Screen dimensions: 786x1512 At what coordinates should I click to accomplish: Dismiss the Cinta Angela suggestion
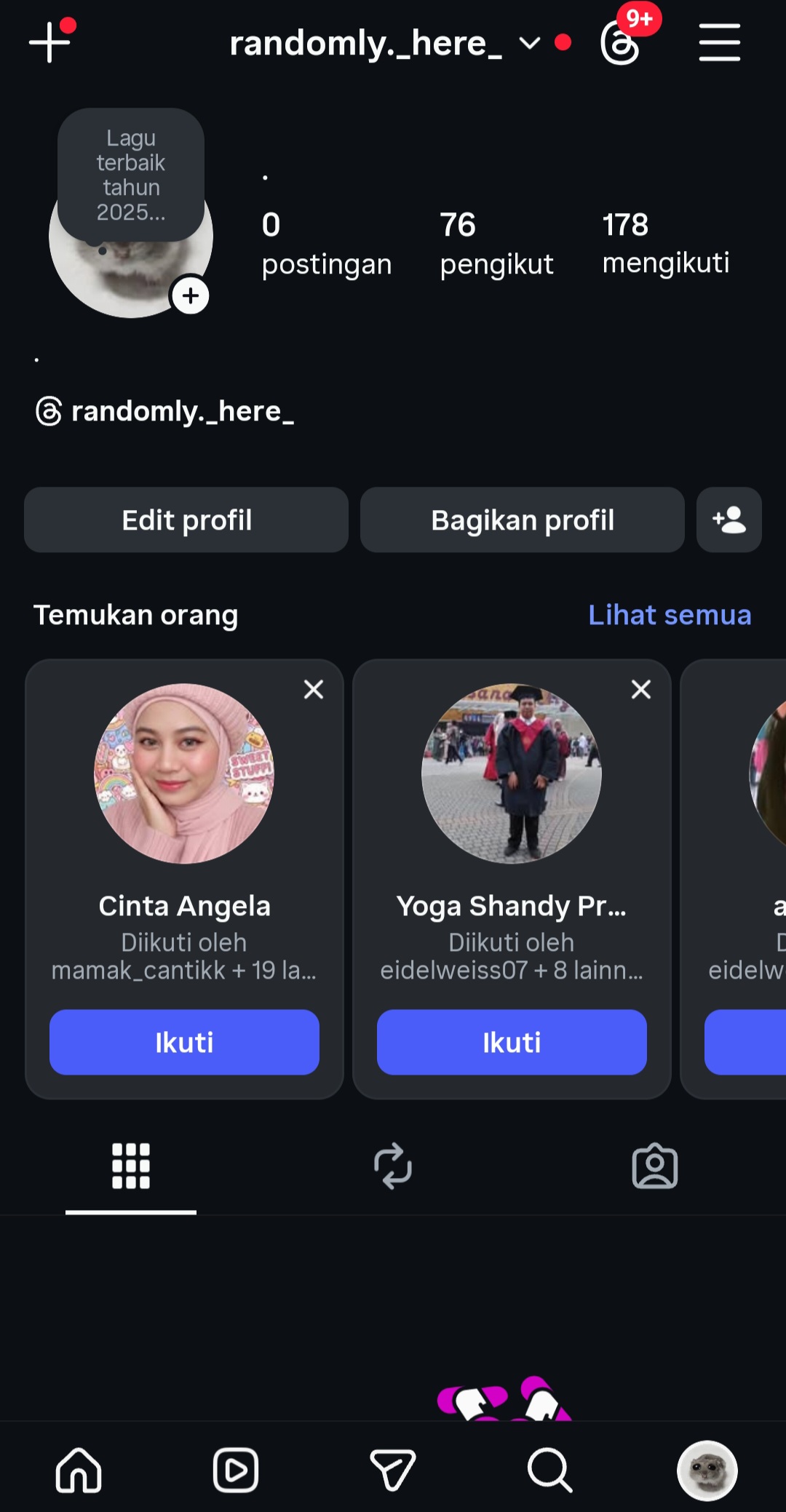pyautogui.click(x=314, y=689)
